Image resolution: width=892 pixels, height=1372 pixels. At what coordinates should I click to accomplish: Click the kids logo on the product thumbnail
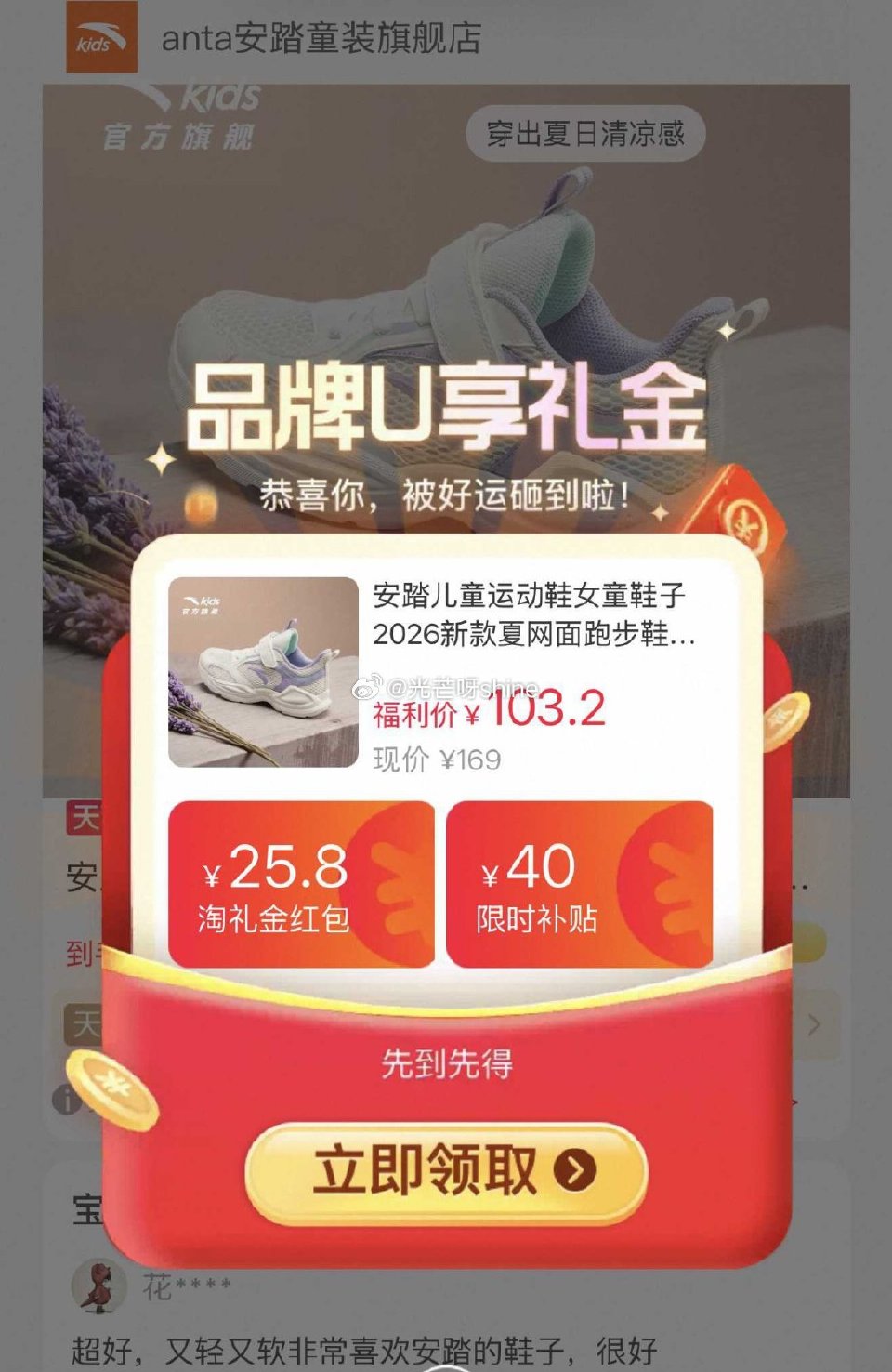pos(203,604)
